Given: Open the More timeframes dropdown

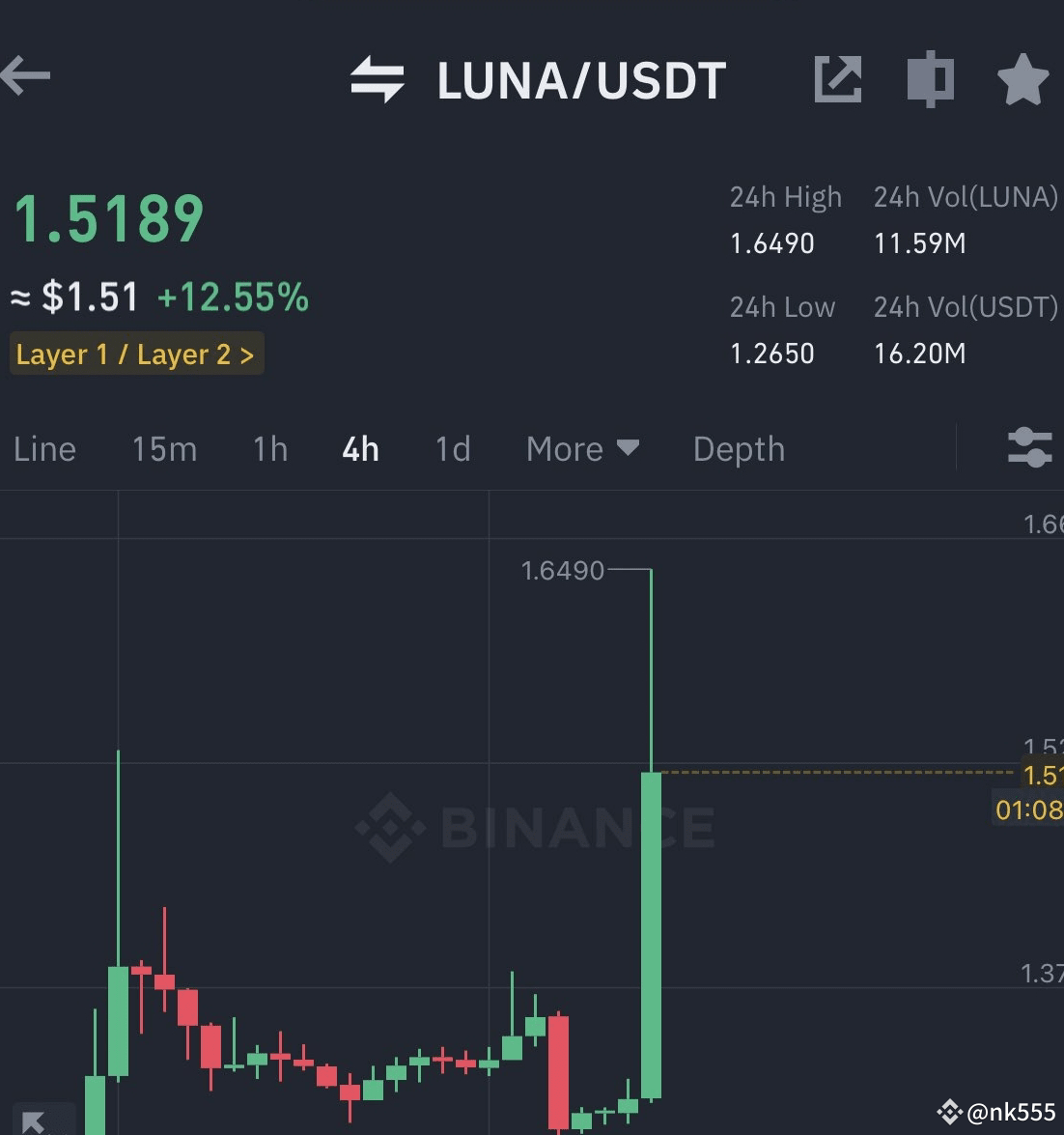Looking at the screenshot, I should coord(581,448).
